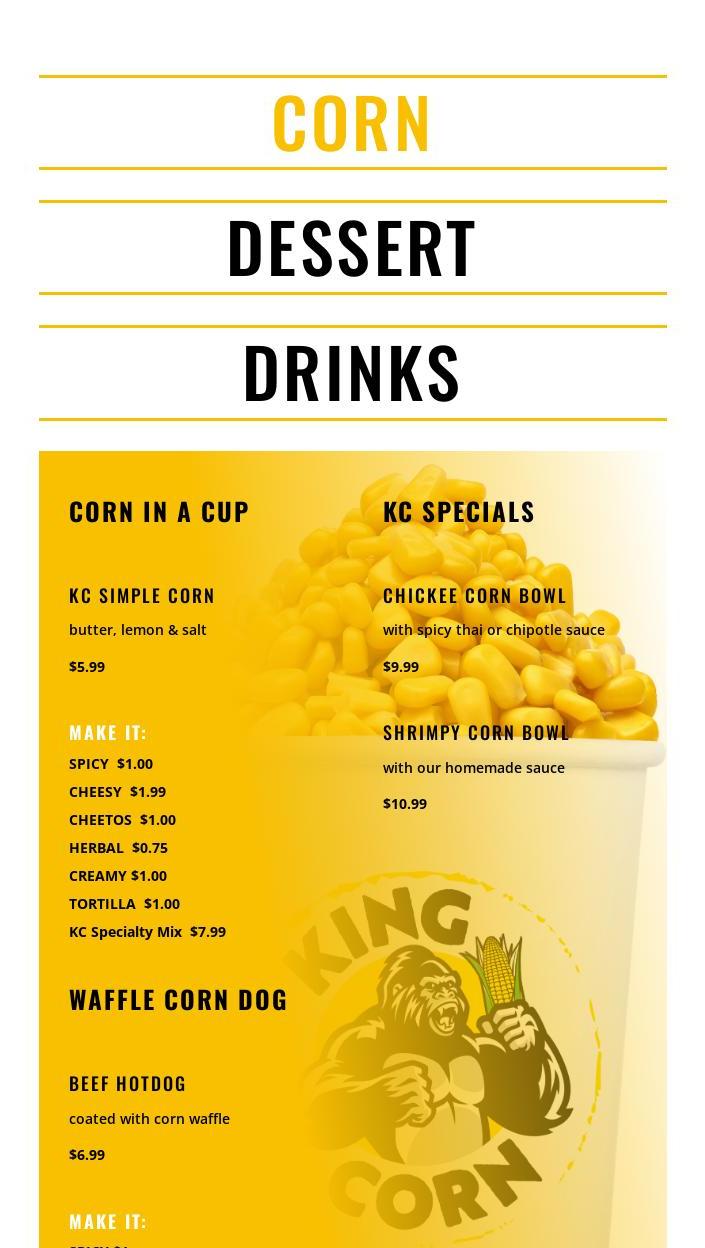705x1248 pixels.
Task: Open the Drinks menu tab
Action: [x=352, y=373]
